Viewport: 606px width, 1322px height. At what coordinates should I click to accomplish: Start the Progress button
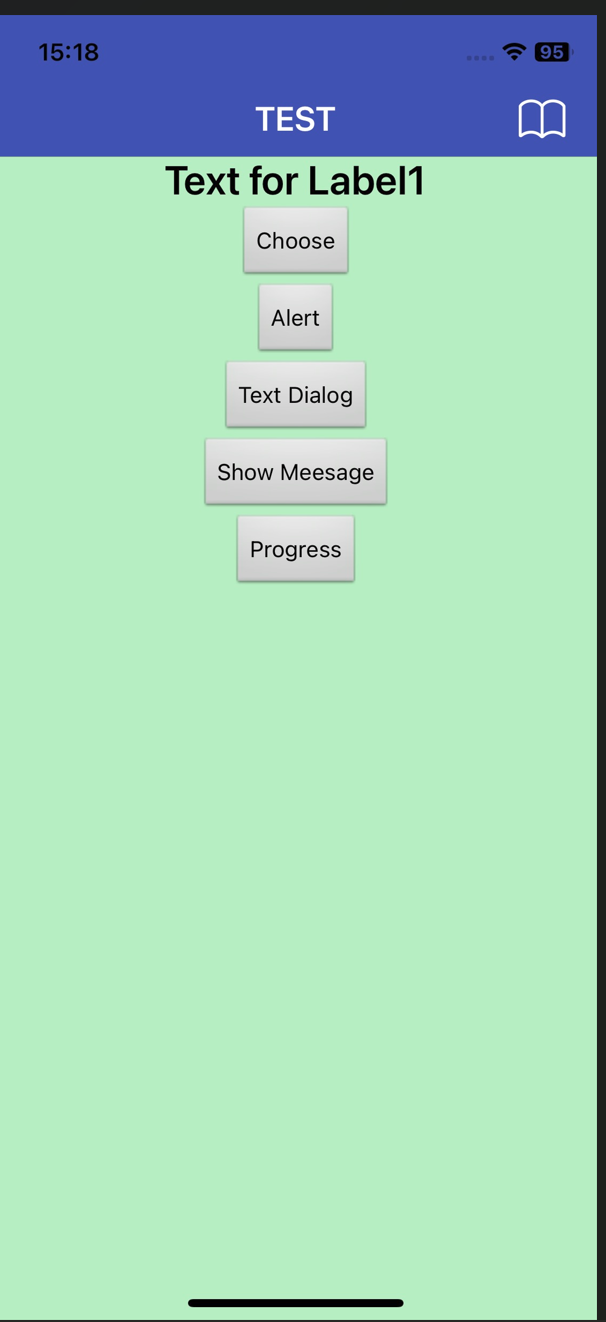[x=295, y=548]
